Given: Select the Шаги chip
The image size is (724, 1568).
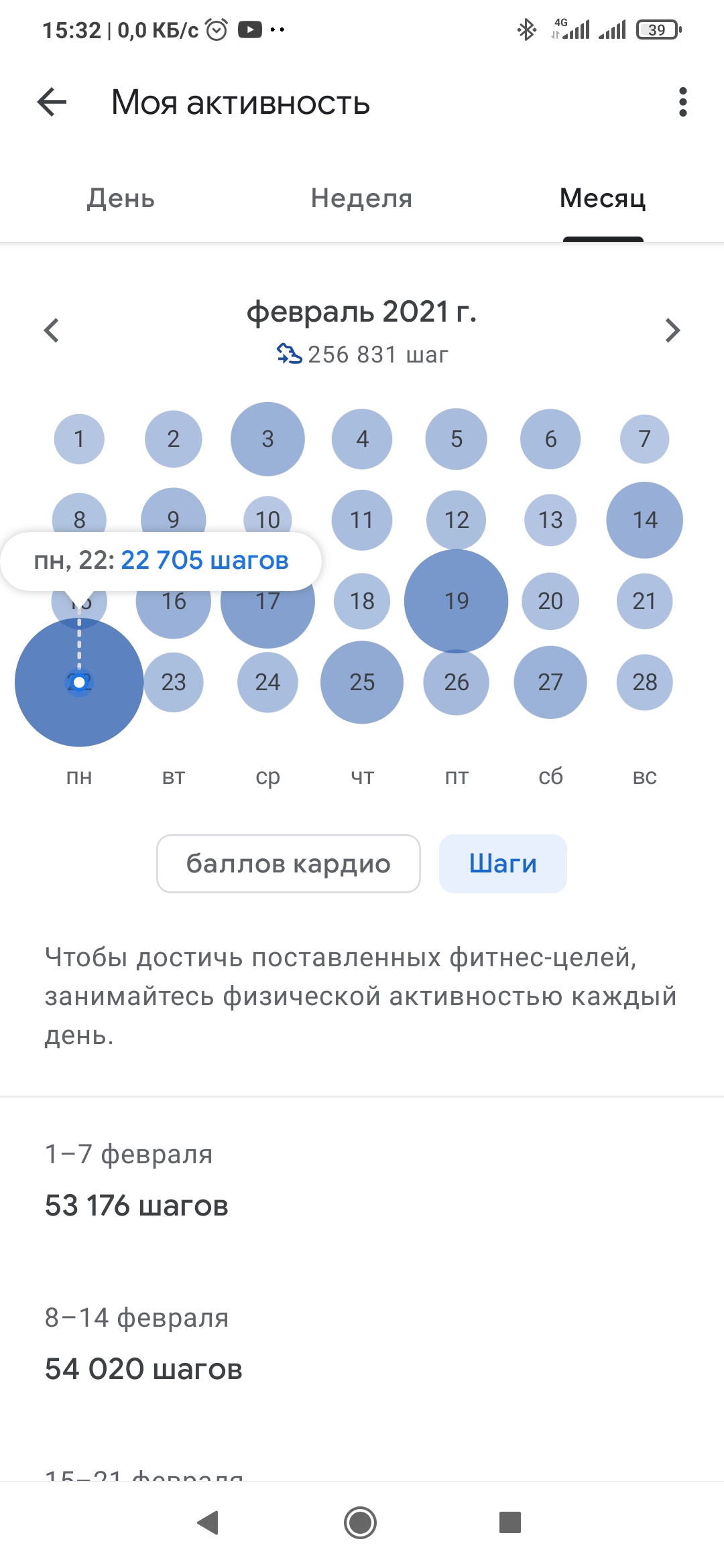Looking at the screenshot, I should point(503,864).
